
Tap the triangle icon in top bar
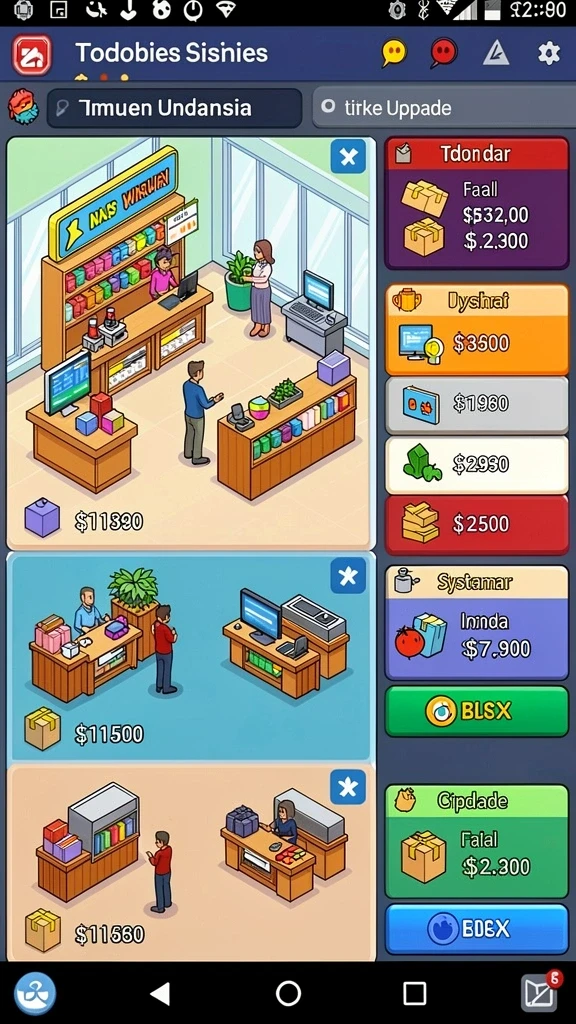[496, 54]
